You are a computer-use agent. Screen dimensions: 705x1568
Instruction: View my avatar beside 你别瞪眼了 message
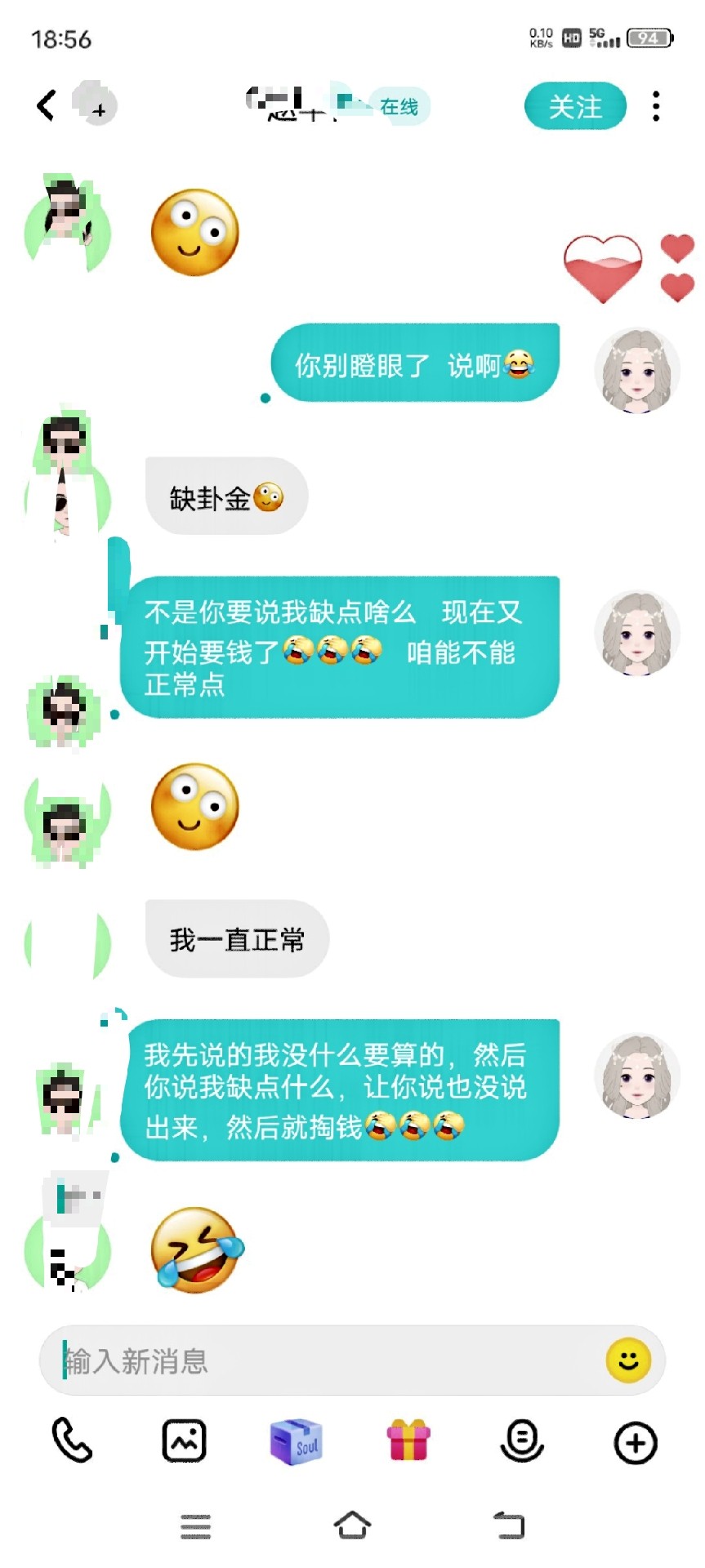[637, 371]
